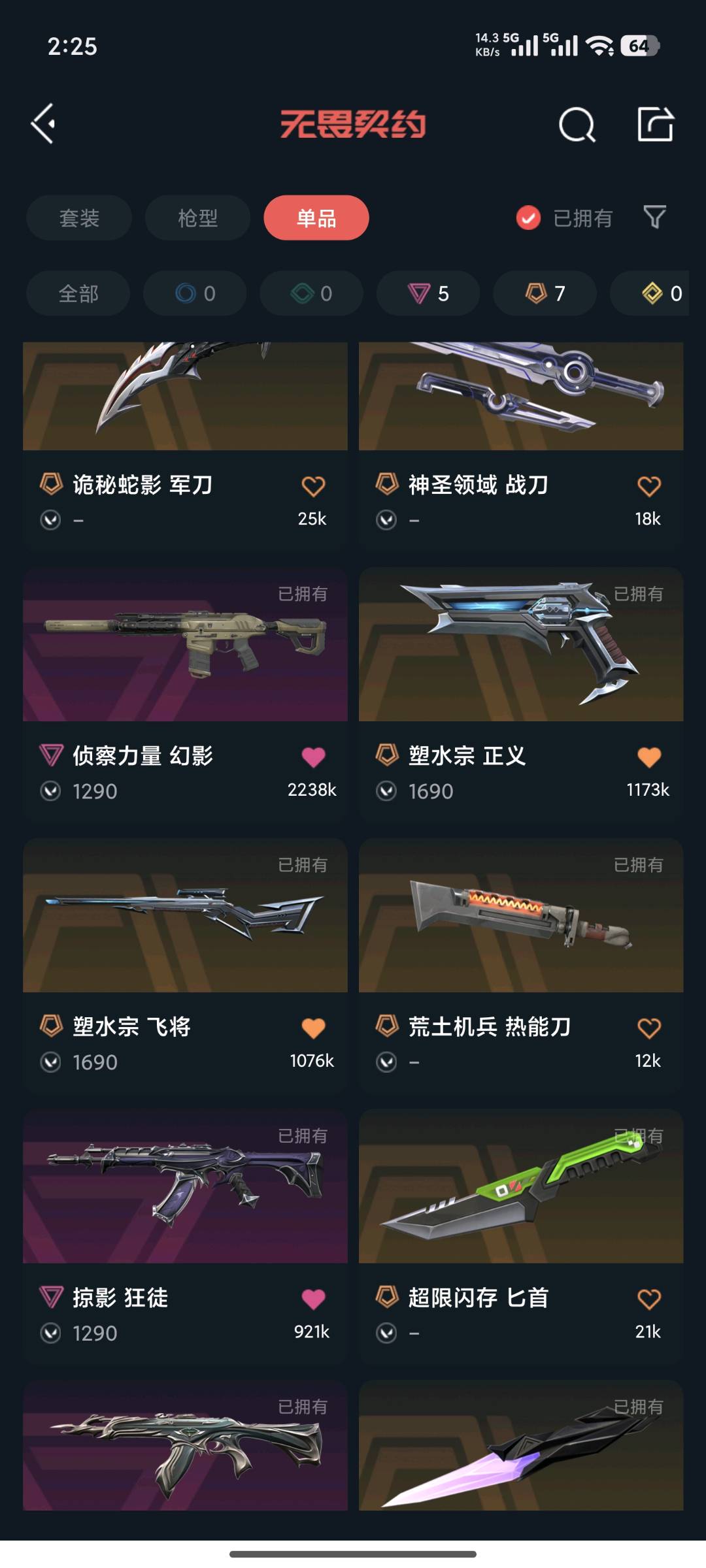Tap the heart on 诡秘蛇影 军刀

pos(313,486)
